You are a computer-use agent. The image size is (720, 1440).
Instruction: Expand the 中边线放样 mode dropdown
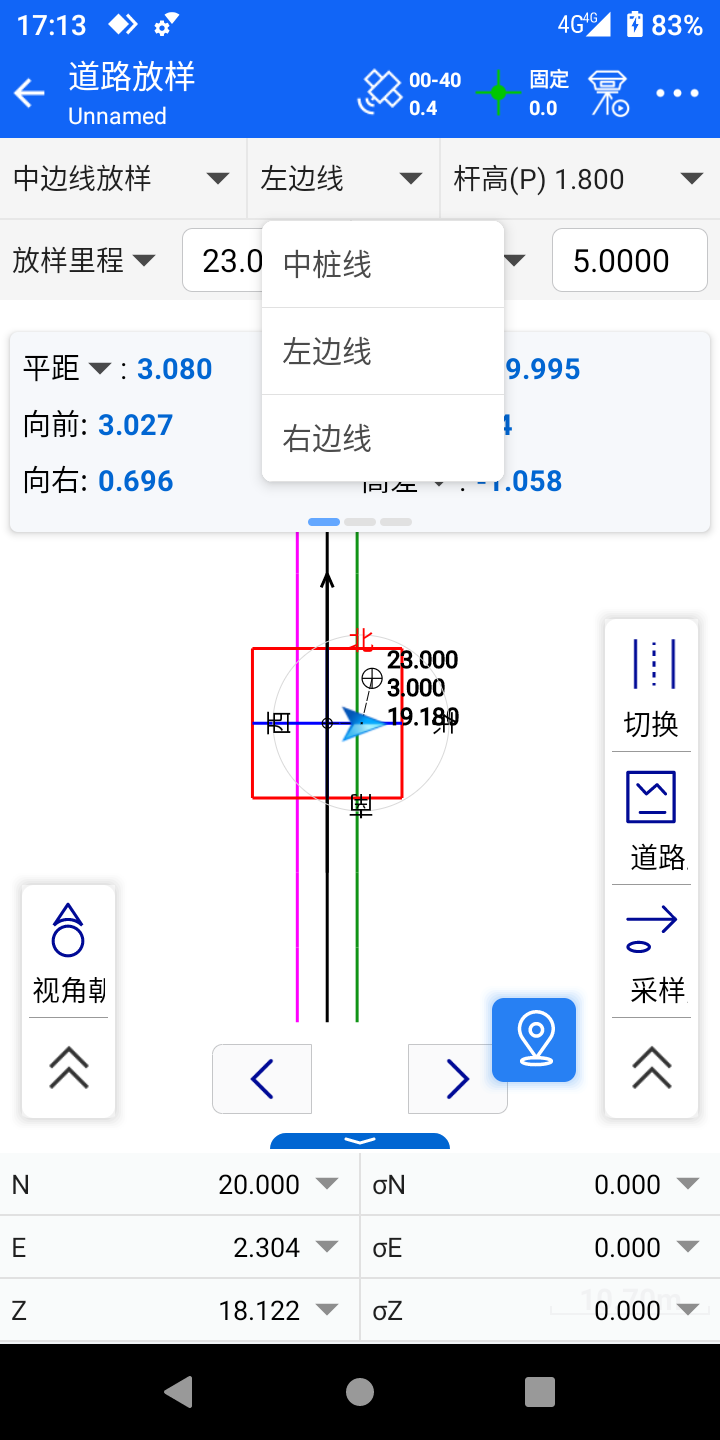point(120,179)
